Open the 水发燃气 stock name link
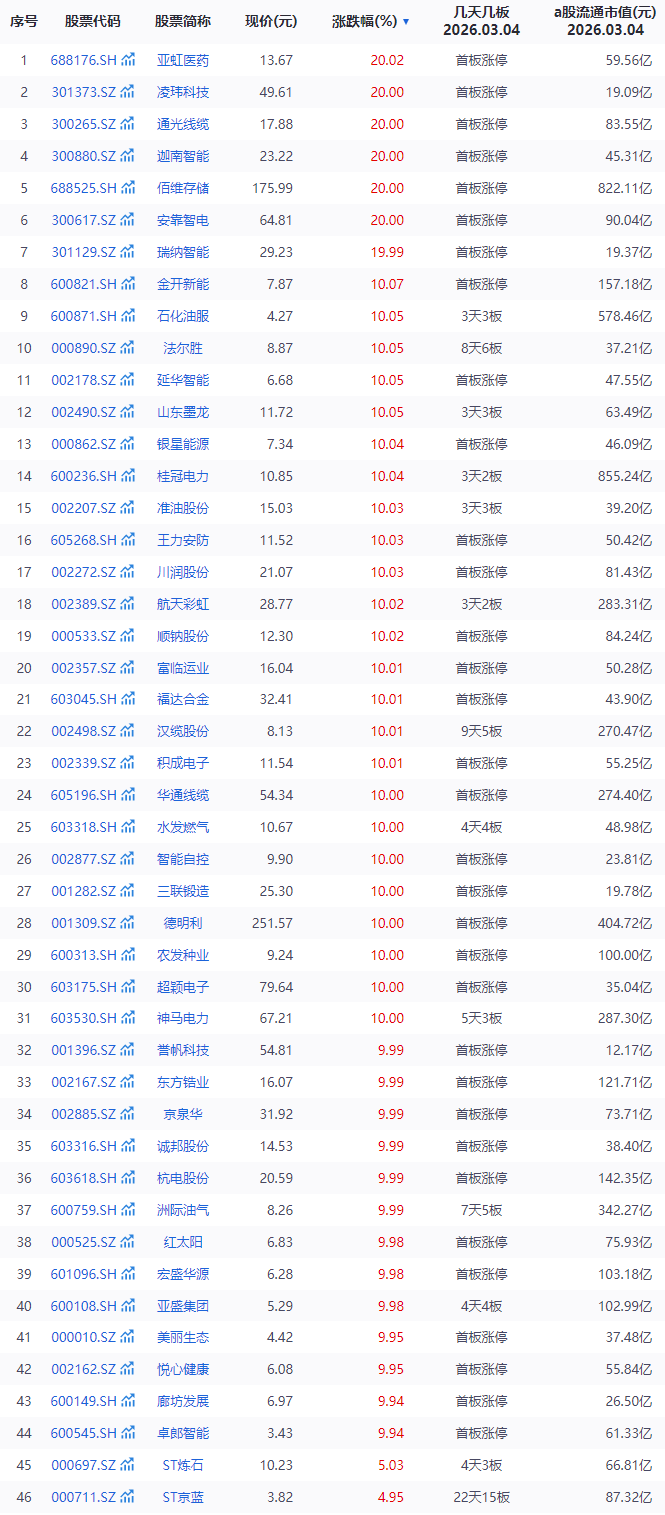 tap(183, 827)
